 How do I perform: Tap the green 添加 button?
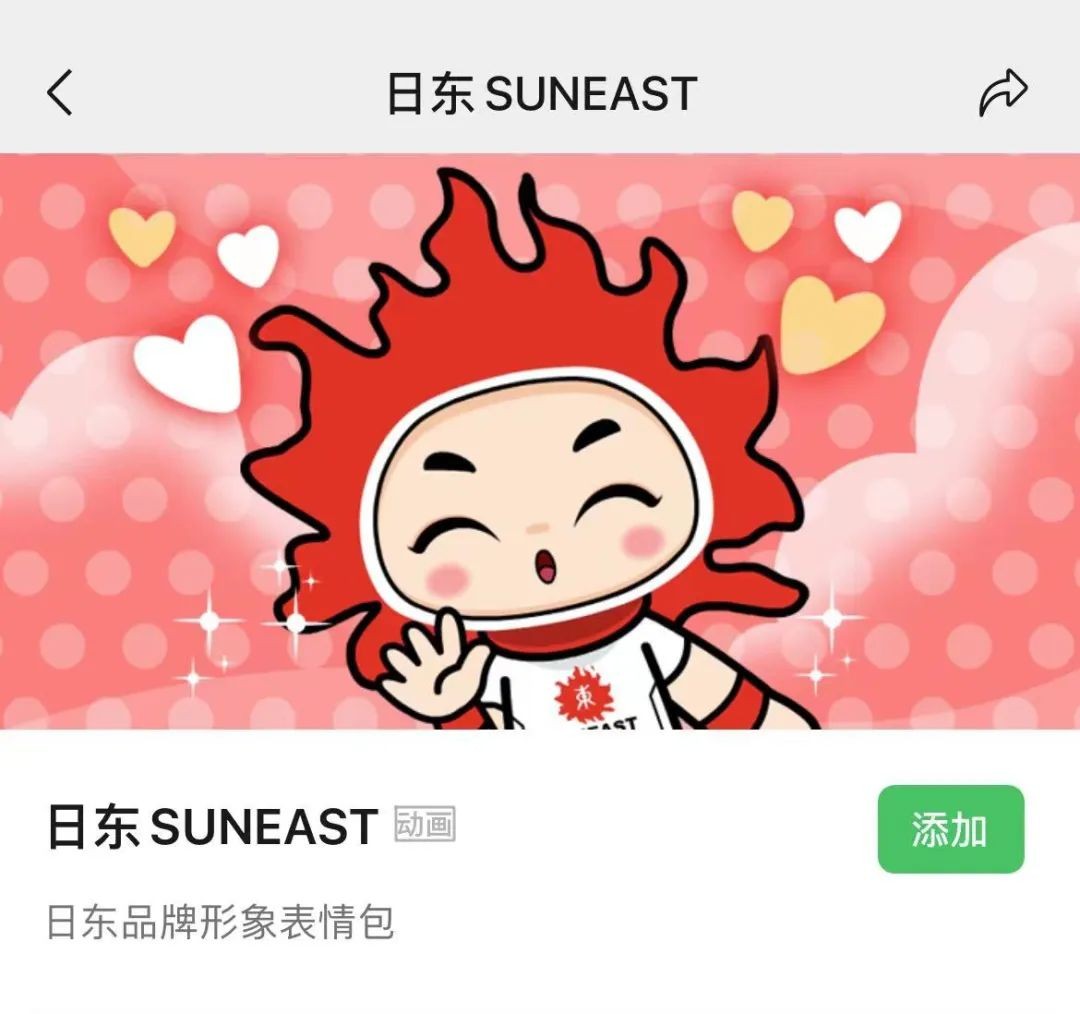pyautogui.click(x=950, y=829)
